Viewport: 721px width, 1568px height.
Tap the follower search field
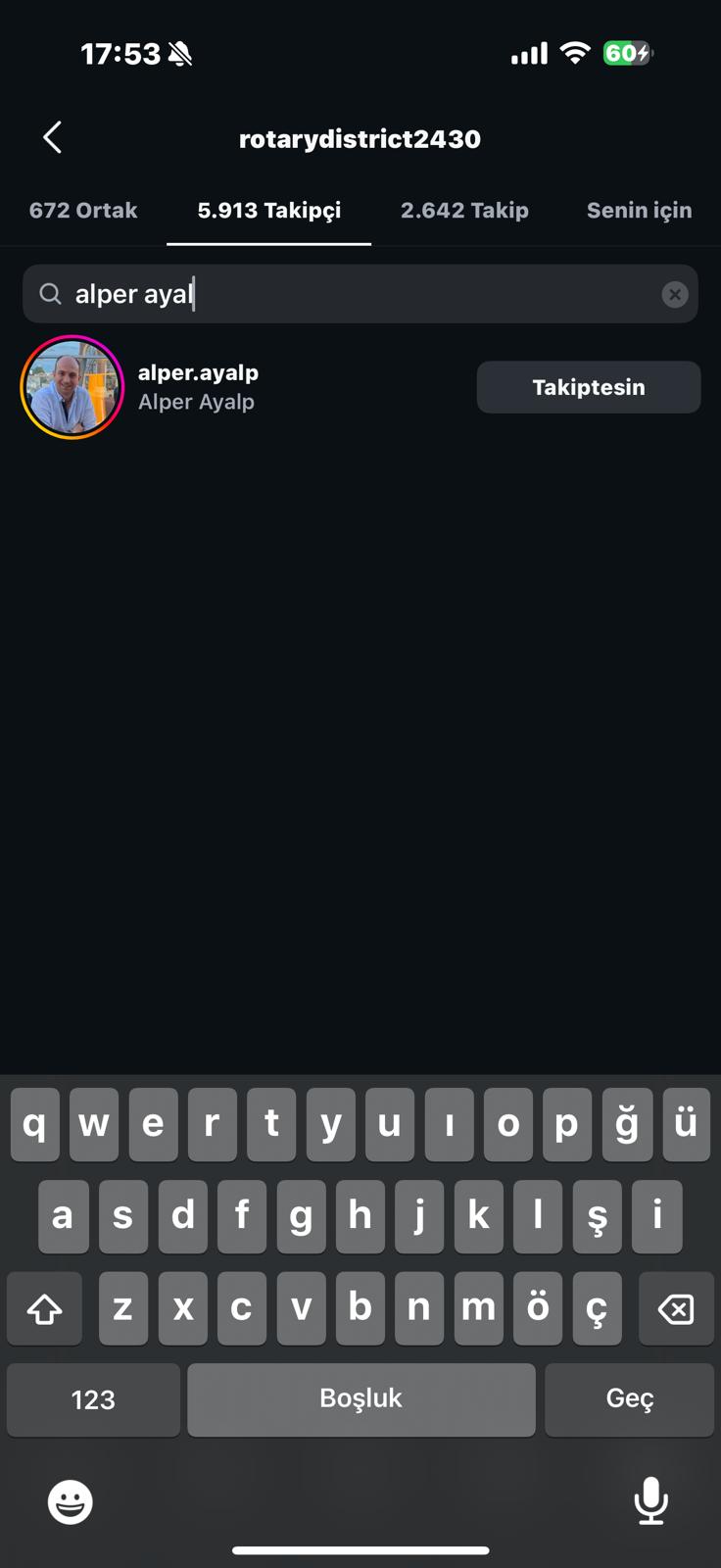pos(353,294)
